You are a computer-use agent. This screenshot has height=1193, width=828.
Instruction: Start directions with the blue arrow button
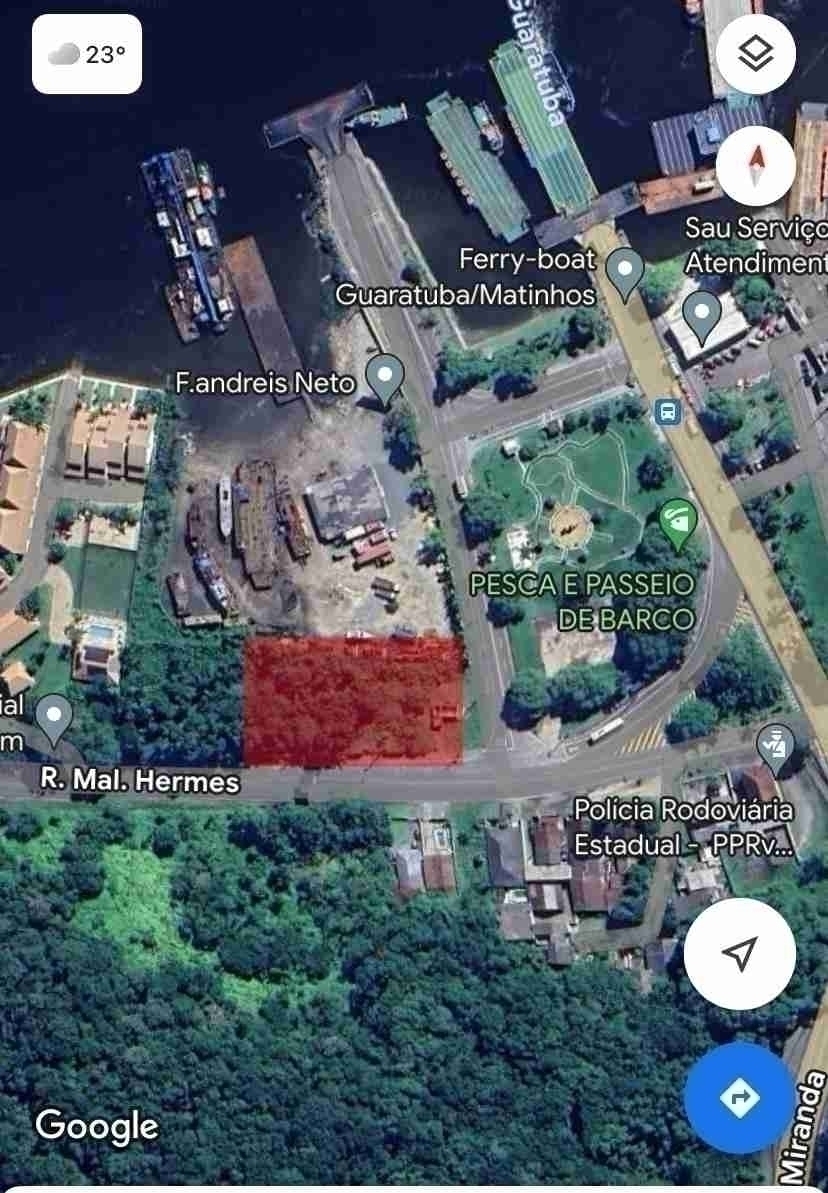pyautogui.click(x=739, y=1098)
